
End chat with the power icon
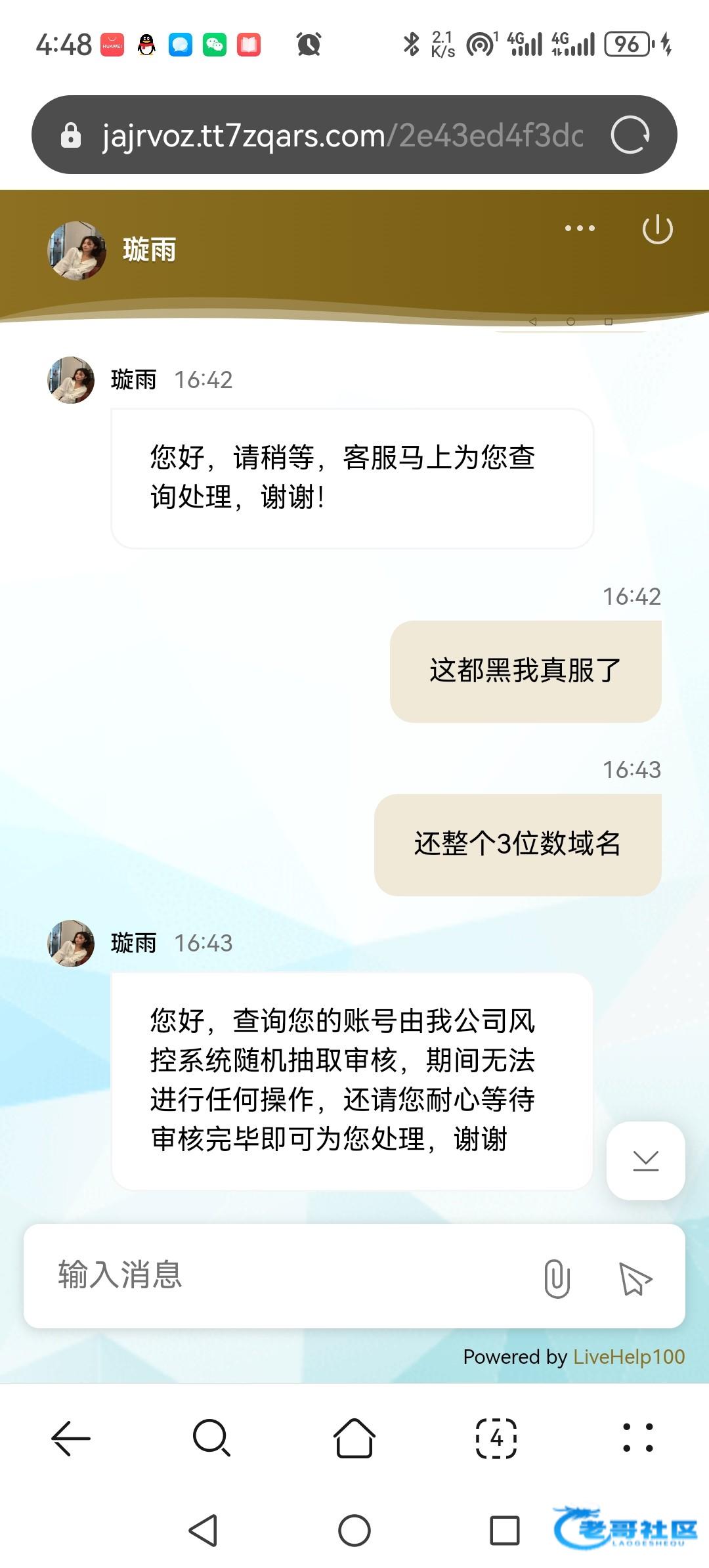pos(657,229)
